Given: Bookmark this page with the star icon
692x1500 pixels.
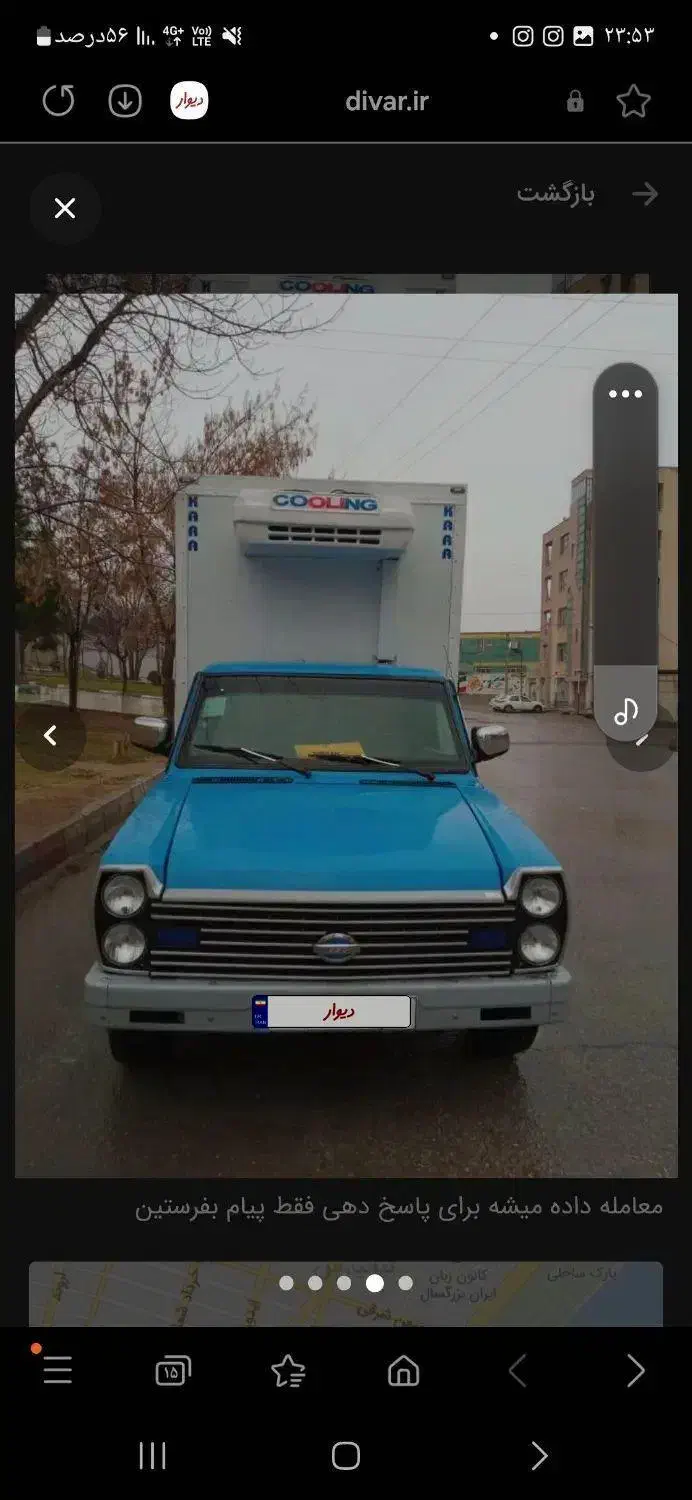Looking at the screenshot, I should pyautogui.click(x=633, y=101).
